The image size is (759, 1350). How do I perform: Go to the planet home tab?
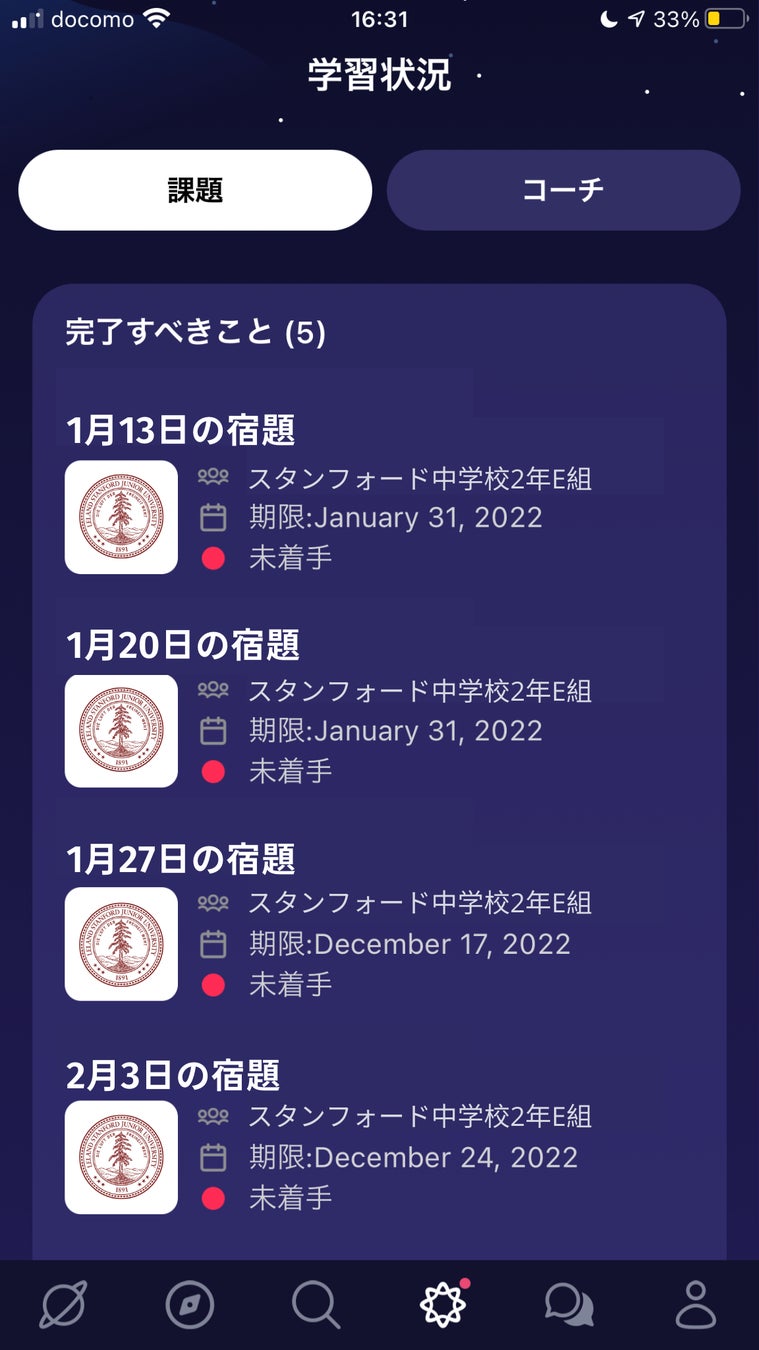pos(63,1304)
